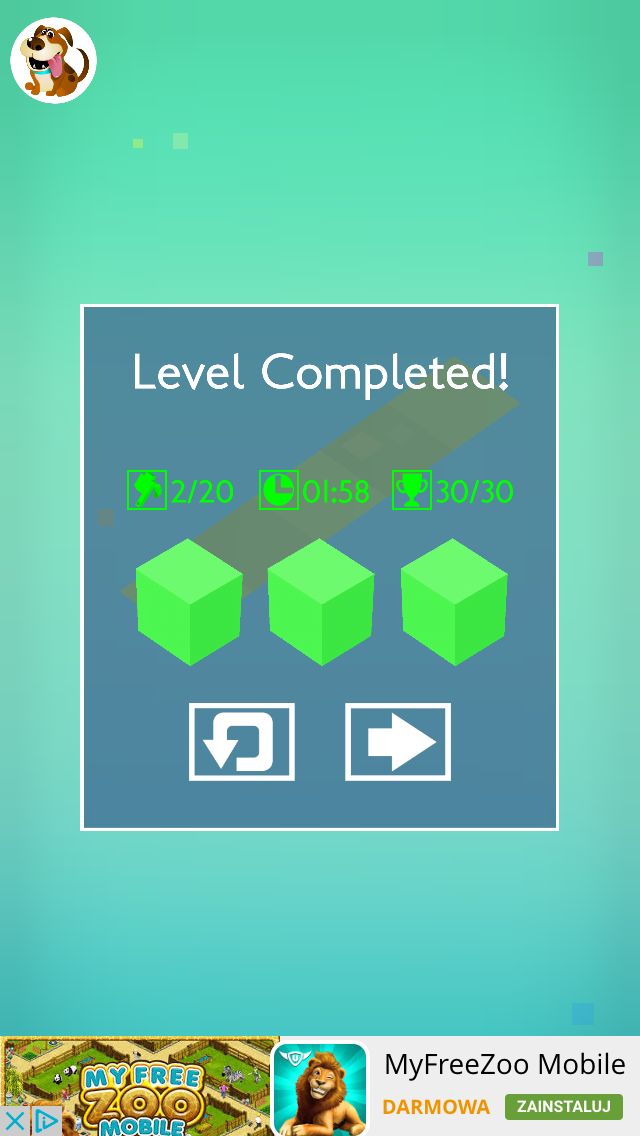The image size is (640, 1136).
Task: Open the AdChoices info icon
Action: point(46,1122)
